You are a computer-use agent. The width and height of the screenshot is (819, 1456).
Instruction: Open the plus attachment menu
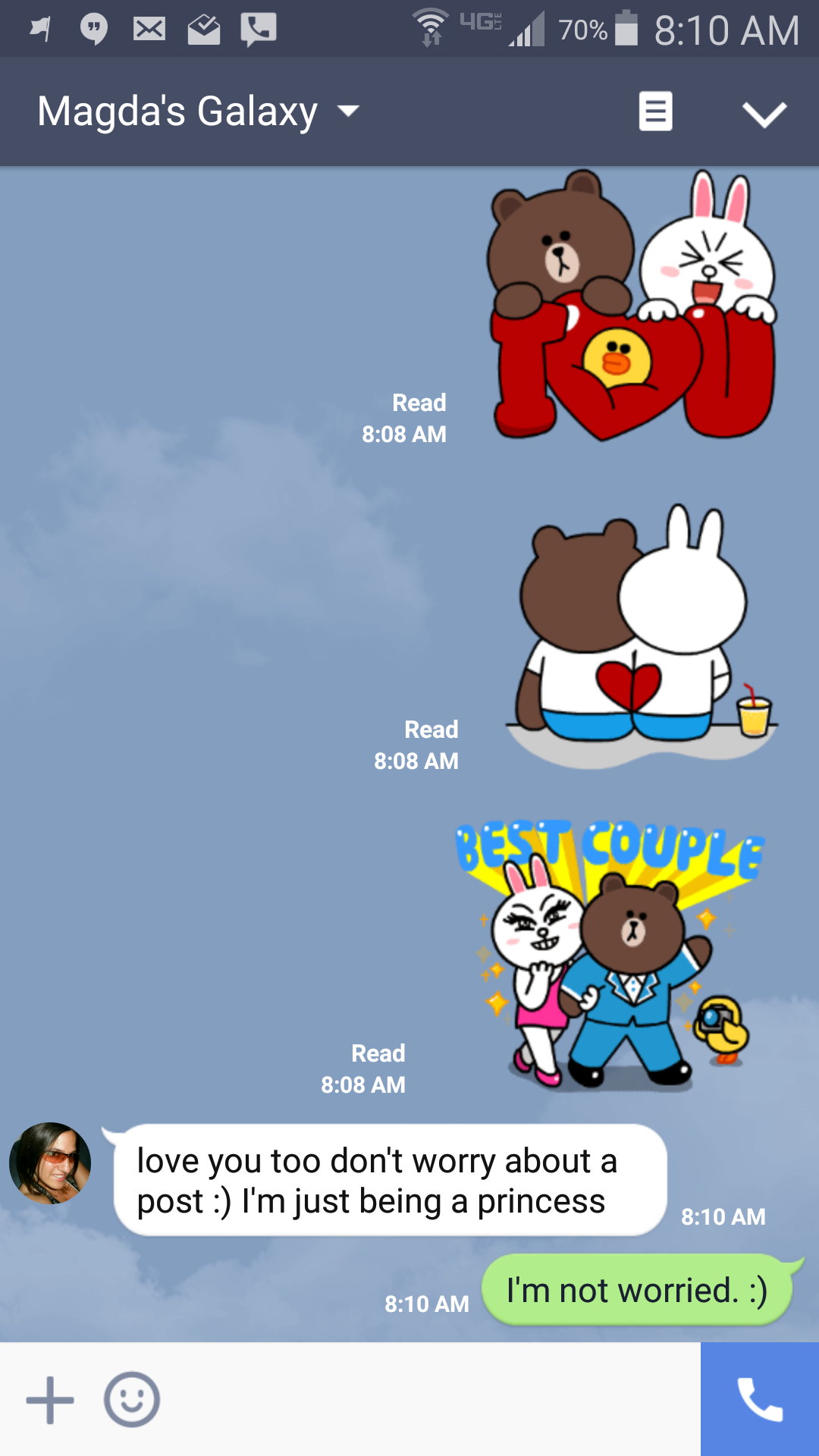pos(50,1400)
